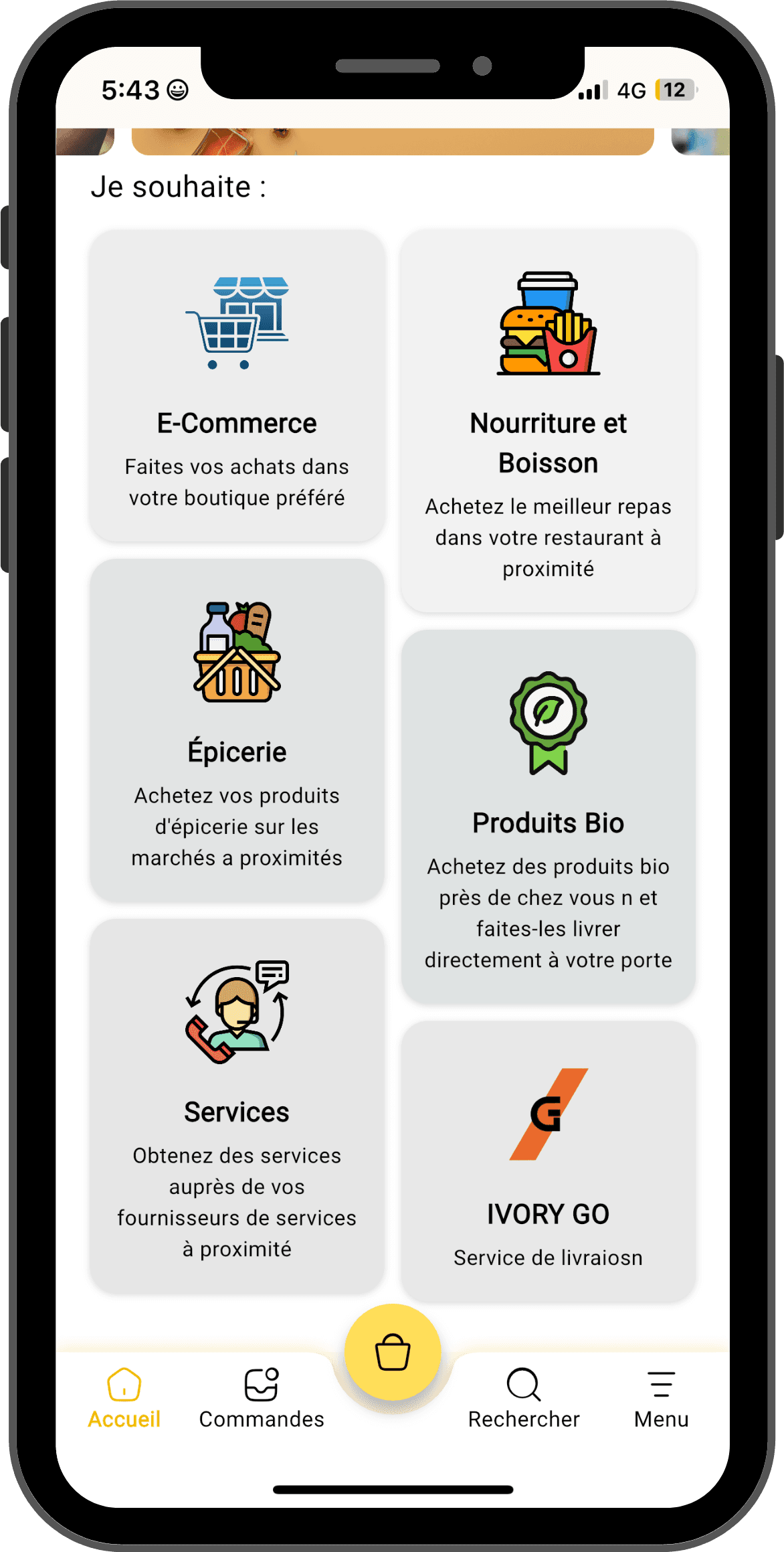Select the E-Commerce shopping cart icon
Viewport: 784px width, 1552px height.
[x=238, y=323]
